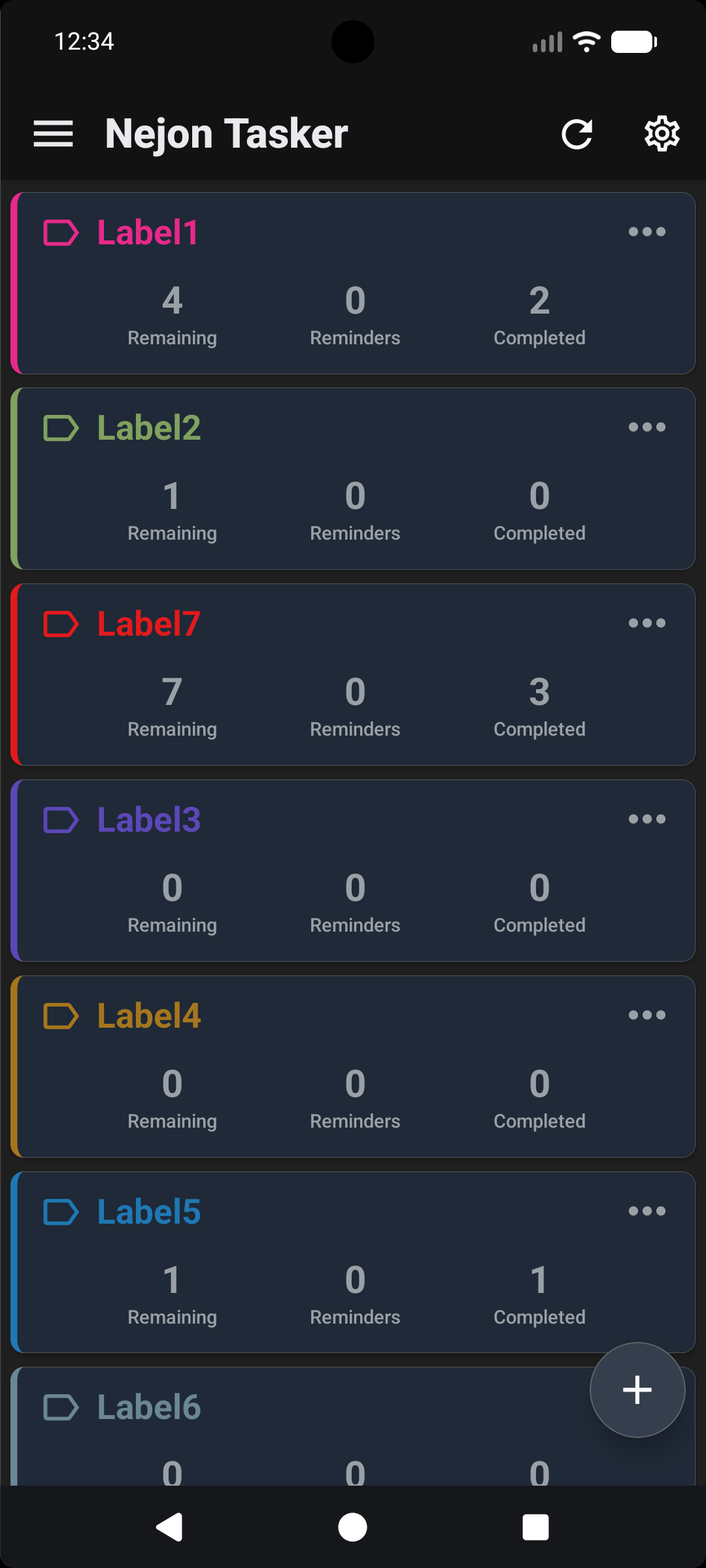Screen dimensions: 706x1568
Task: Open Label5's overflow menu
Action: click(x=647, y=1211)
